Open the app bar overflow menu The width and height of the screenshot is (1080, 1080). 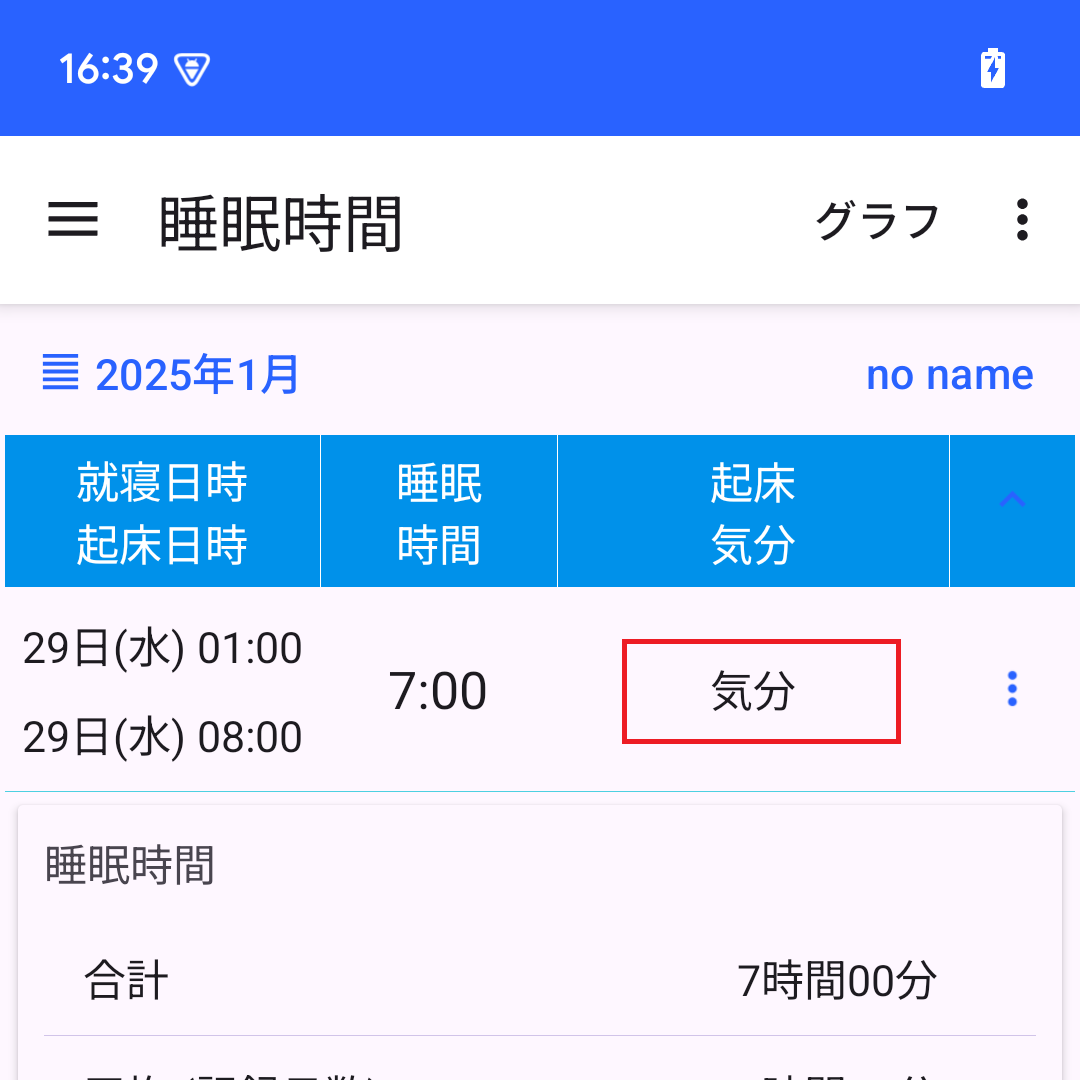(x=1022, y=220)
